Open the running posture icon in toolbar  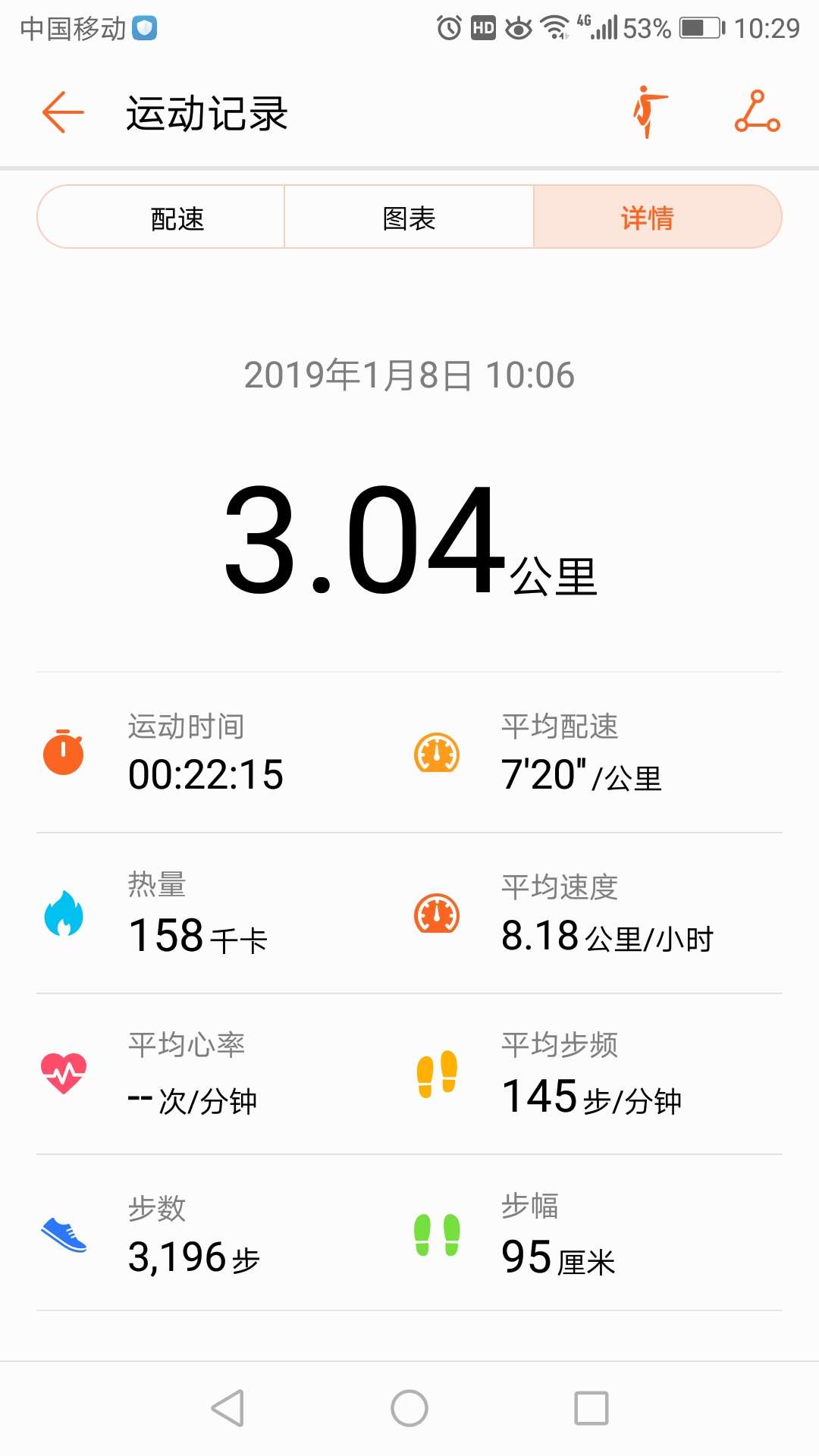coord(648,114)
